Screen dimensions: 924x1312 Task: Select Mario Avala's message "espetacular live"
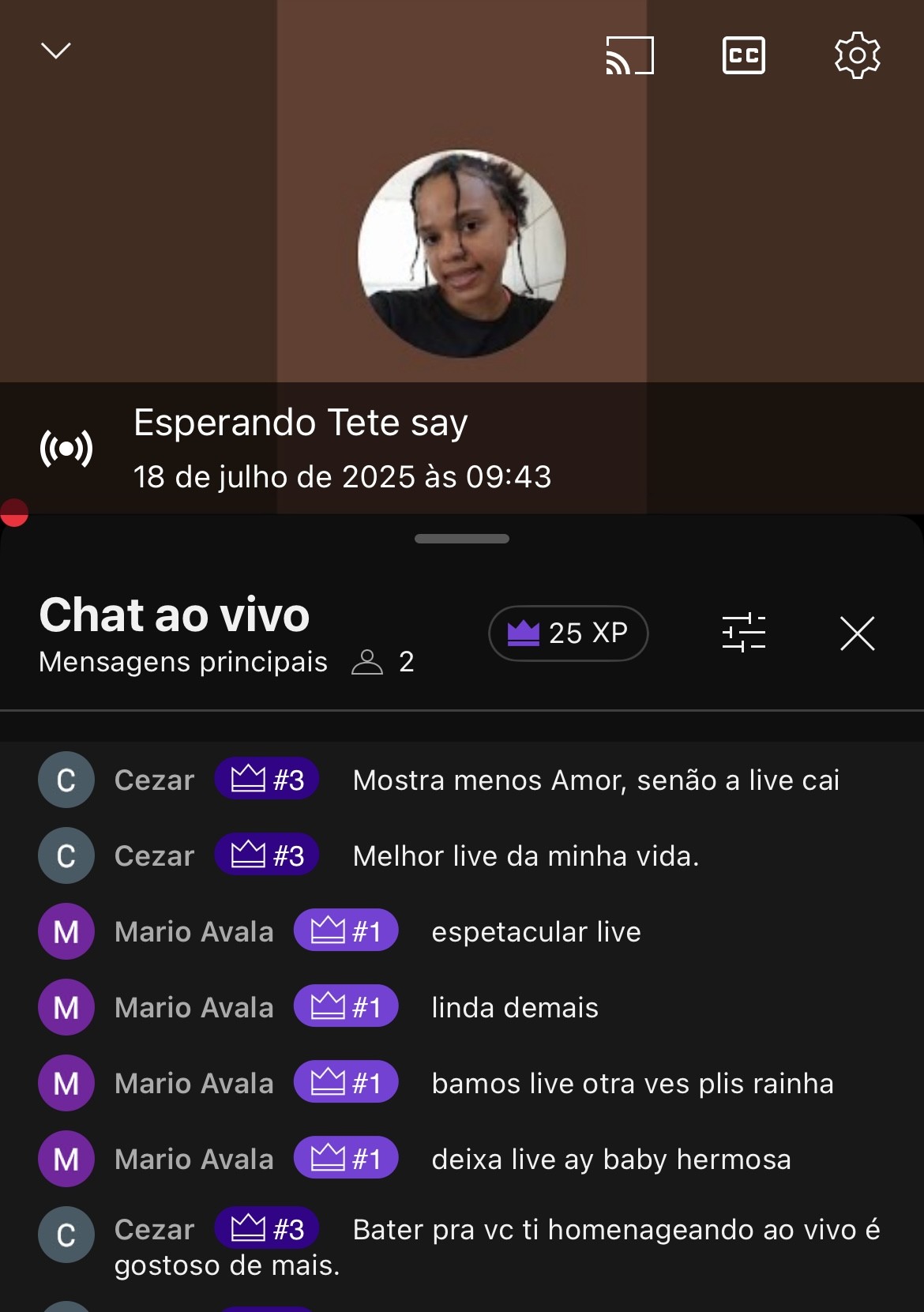[x=535, y=932]
